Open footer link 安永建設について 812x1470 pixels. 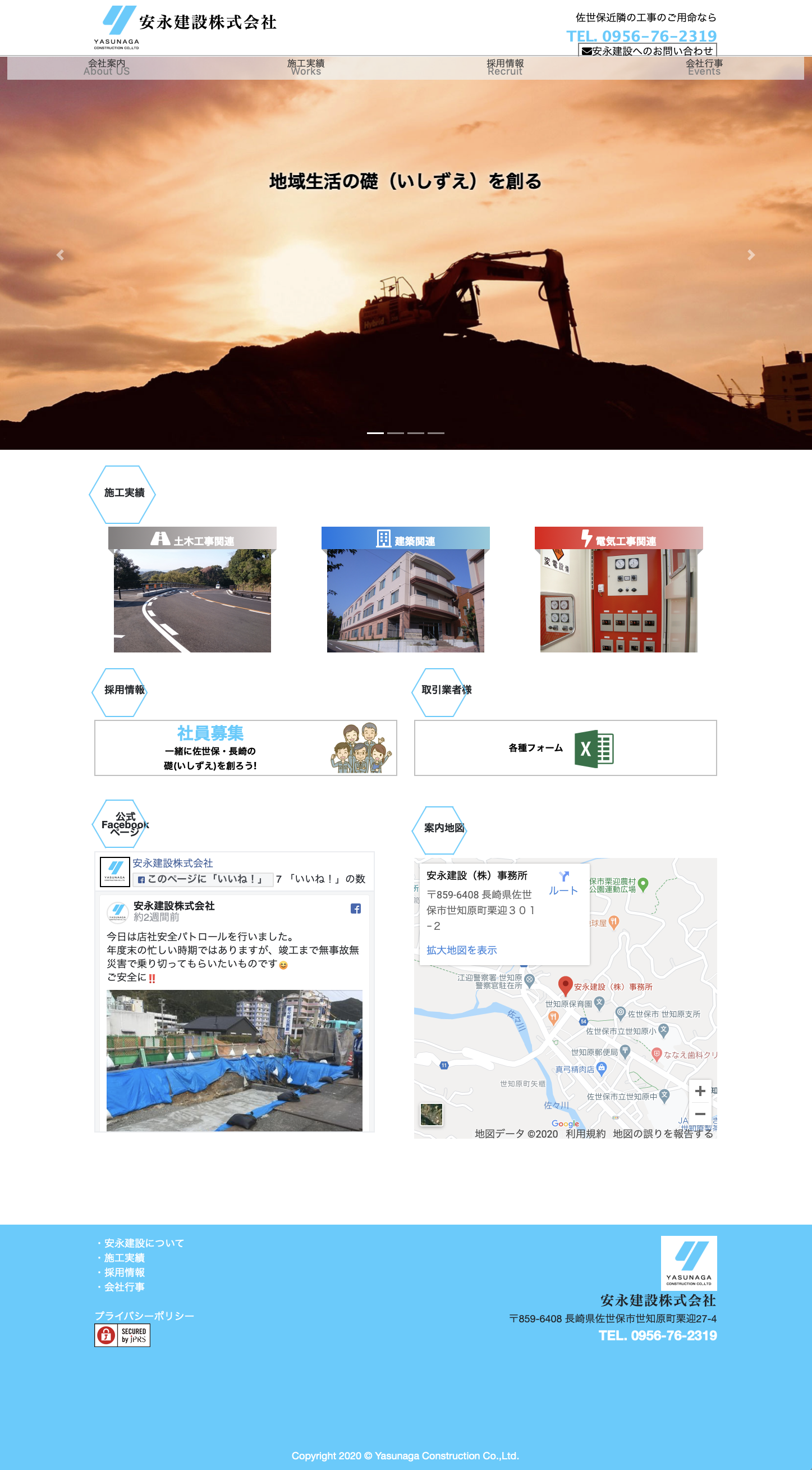pos(144,1244)
